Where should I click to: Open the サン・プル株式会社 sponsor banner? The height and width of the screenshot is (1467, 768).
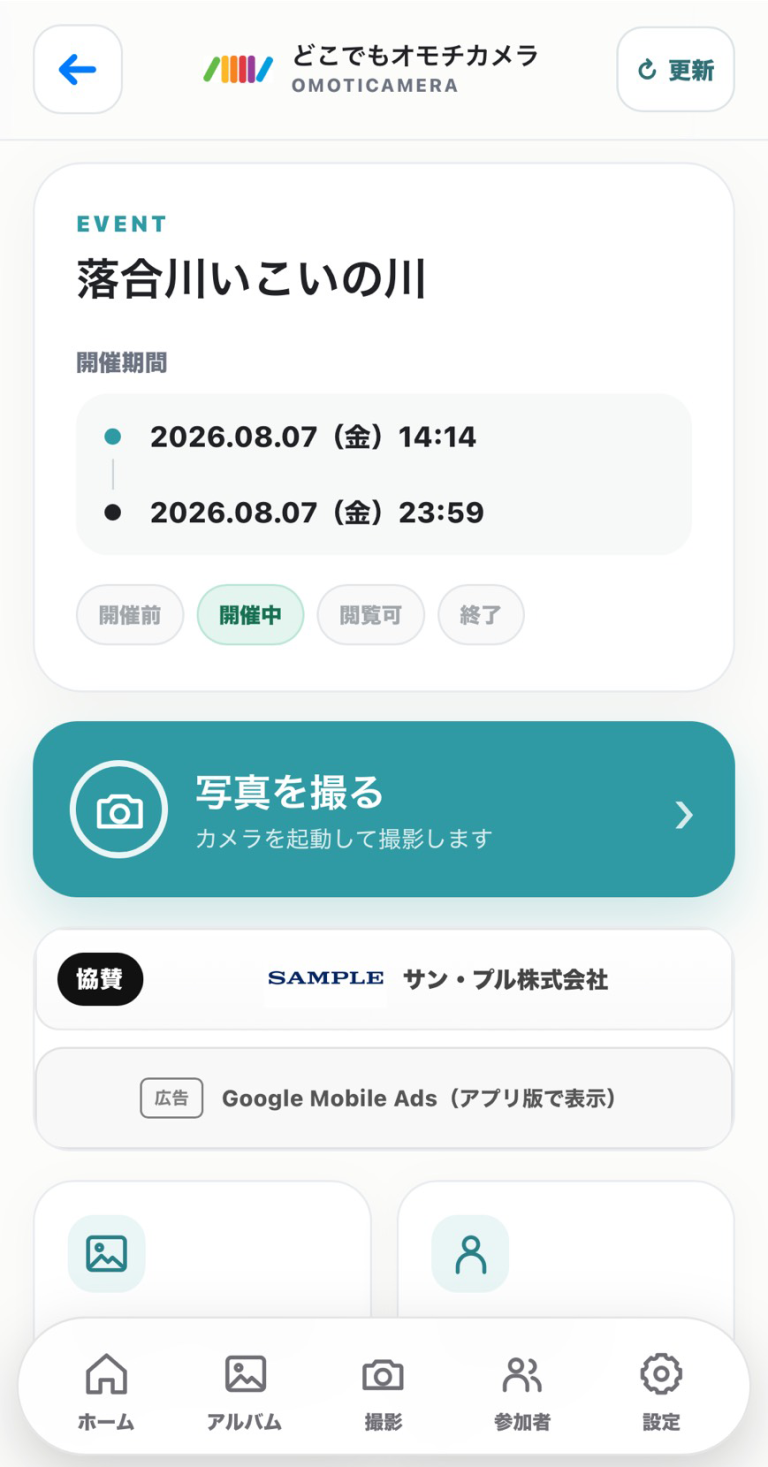[384, 979]
